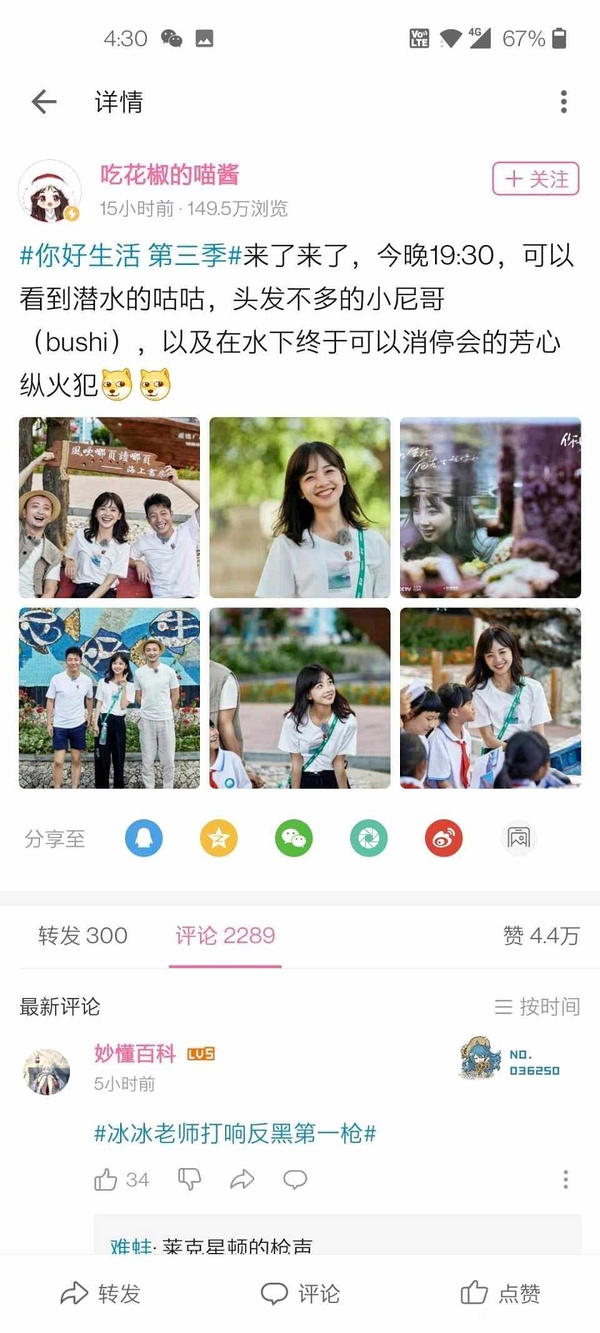Share to QQ
This screenshot has width=600, height=1333.
point(144,838)
